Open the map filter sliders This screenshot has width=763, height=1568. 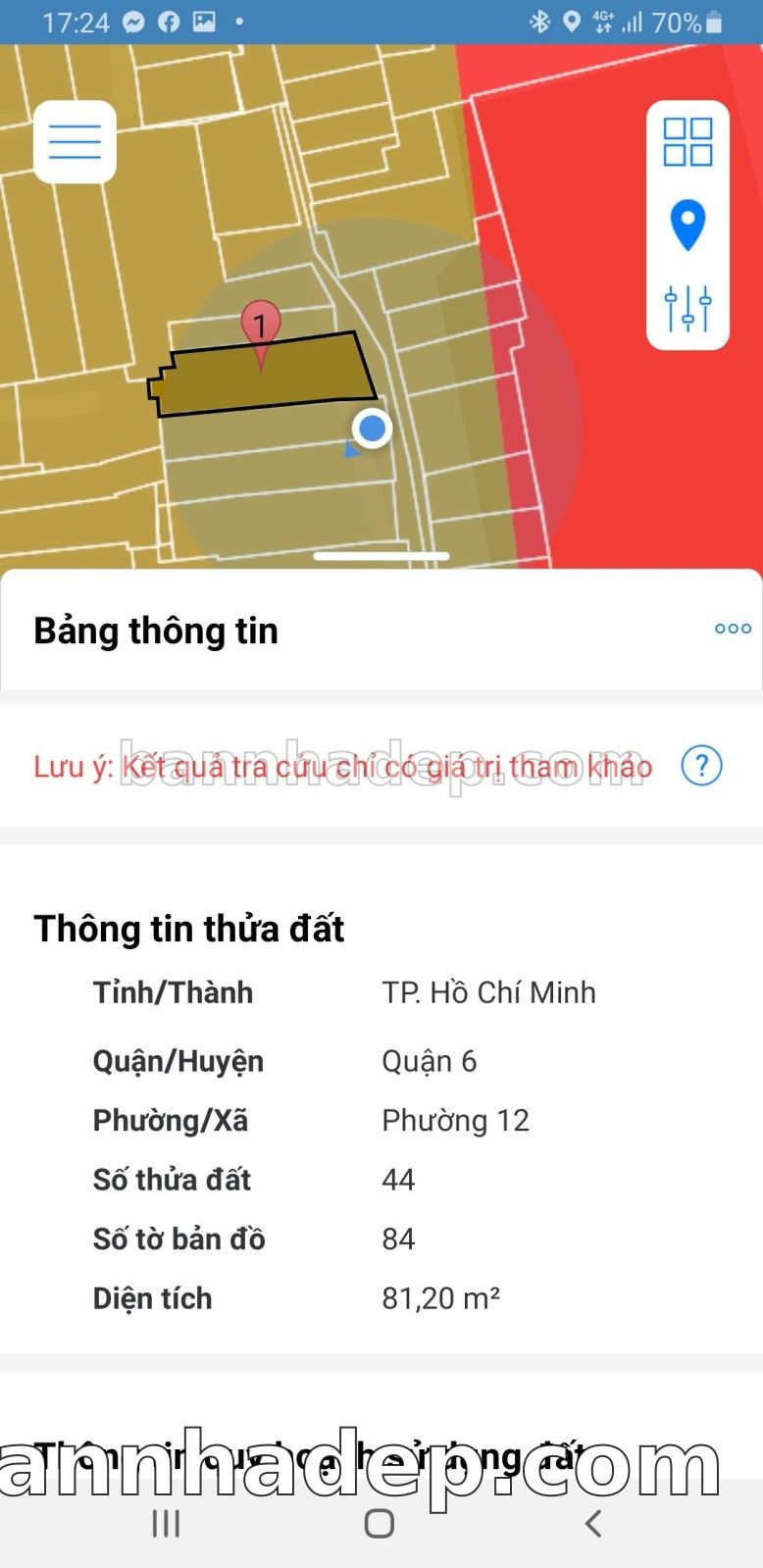[687, 308]
